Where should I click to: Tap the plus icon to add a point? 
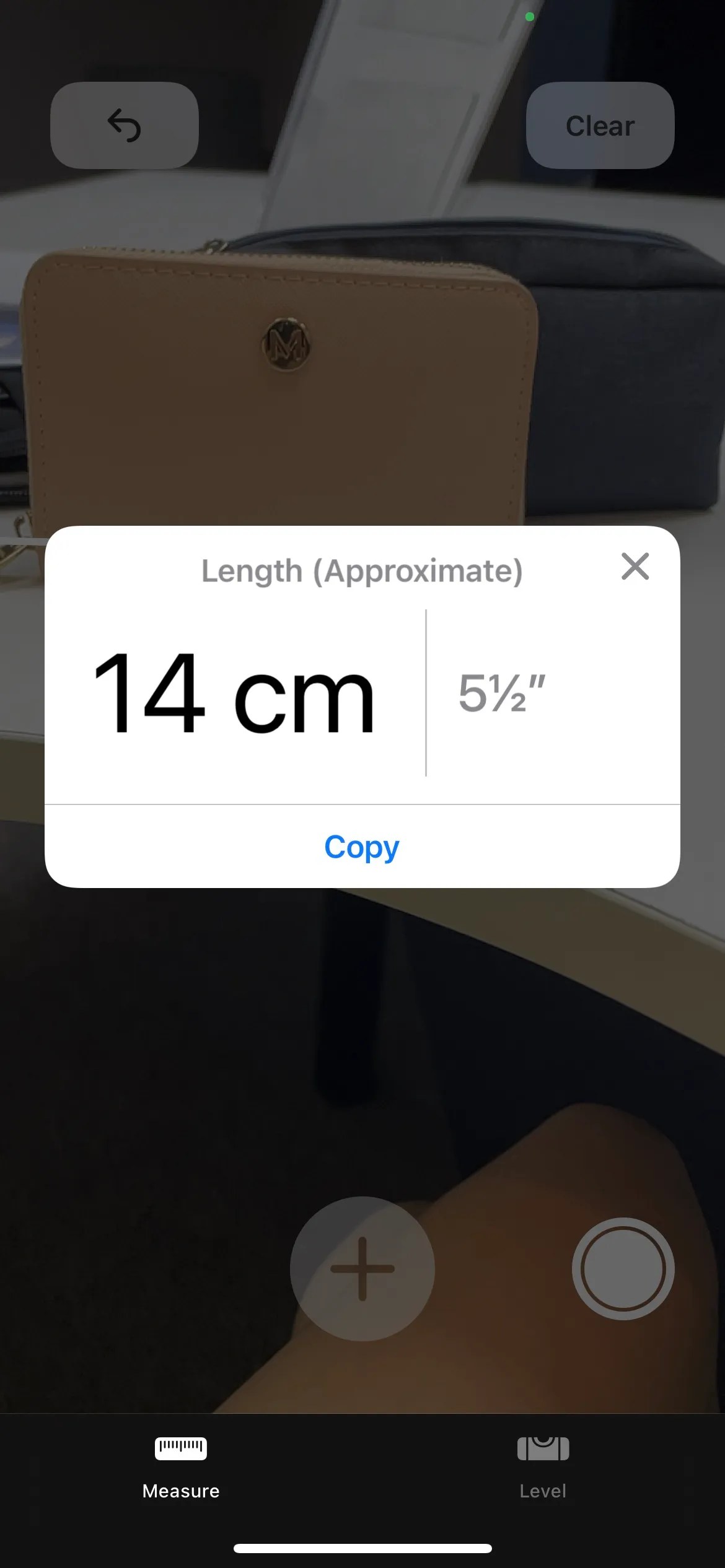tap(362, 1268)
